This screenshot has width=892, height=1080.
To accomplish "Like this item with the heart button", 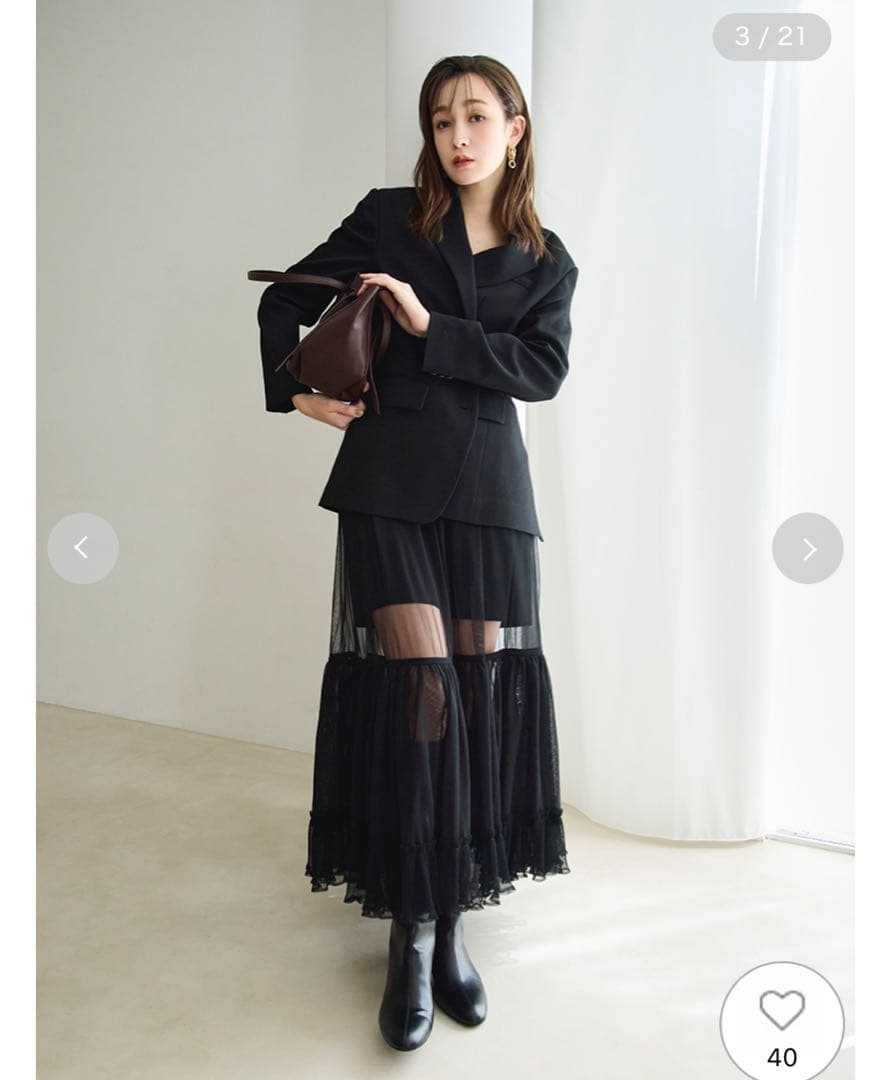I will coord(782,1013).
